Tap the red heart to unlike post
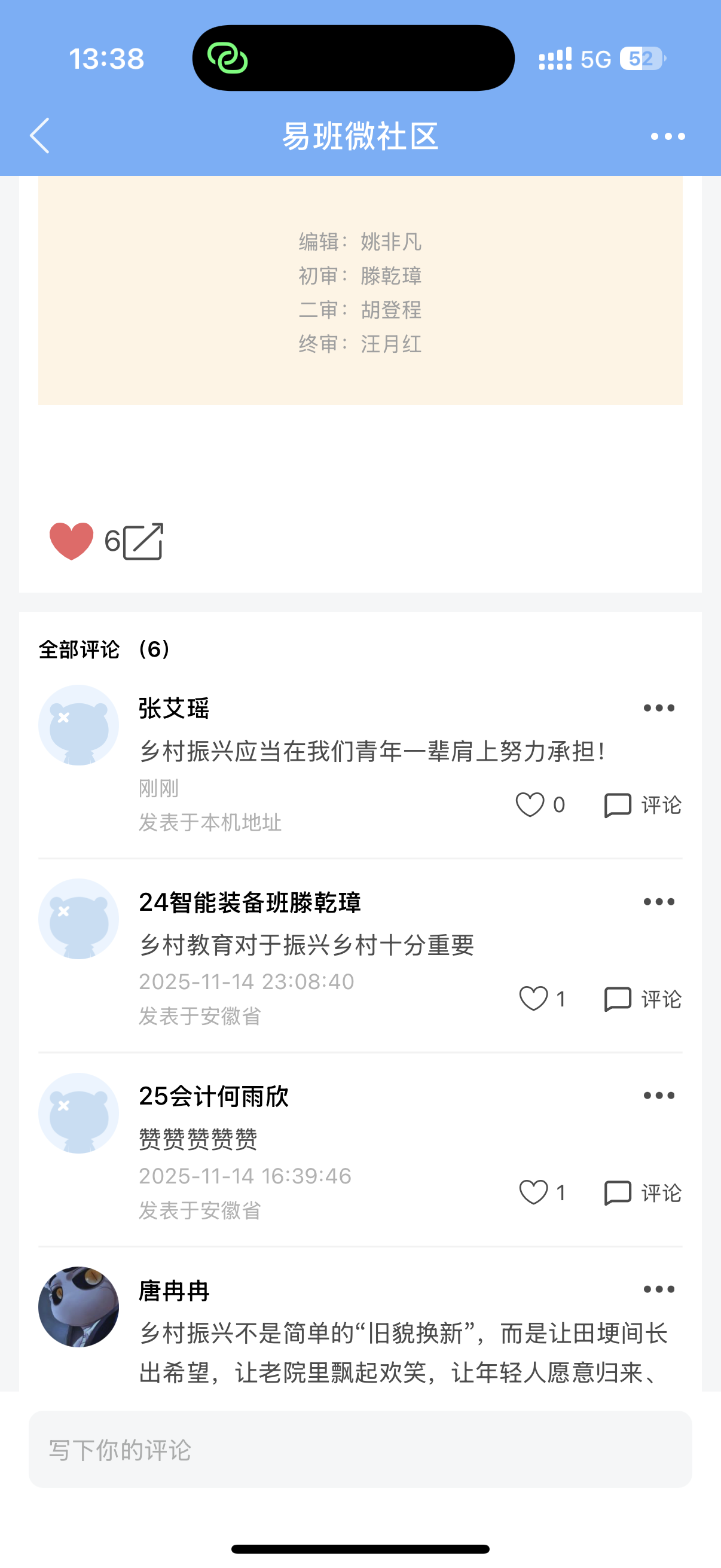This screenshot has height=1568, width=721. (x=71, y=541)
